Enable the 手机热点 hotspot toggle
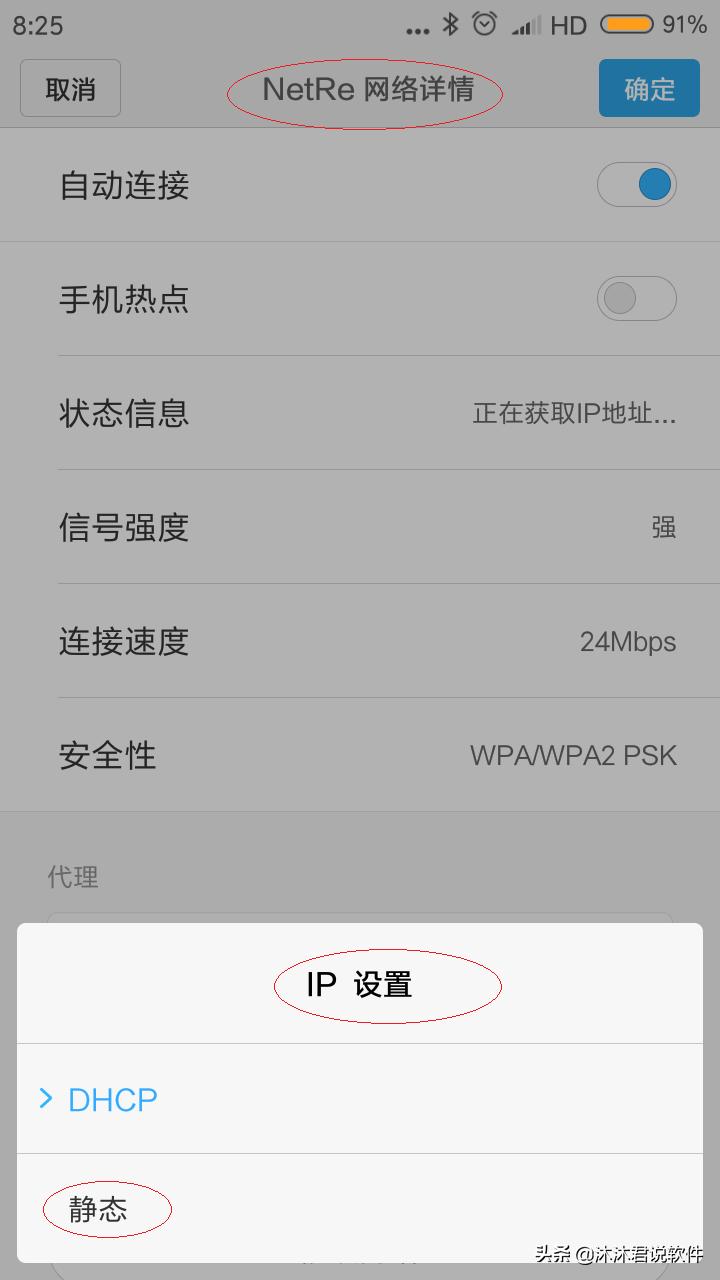Viewport: 720px width, 1280px height. (x=637, y=298)
